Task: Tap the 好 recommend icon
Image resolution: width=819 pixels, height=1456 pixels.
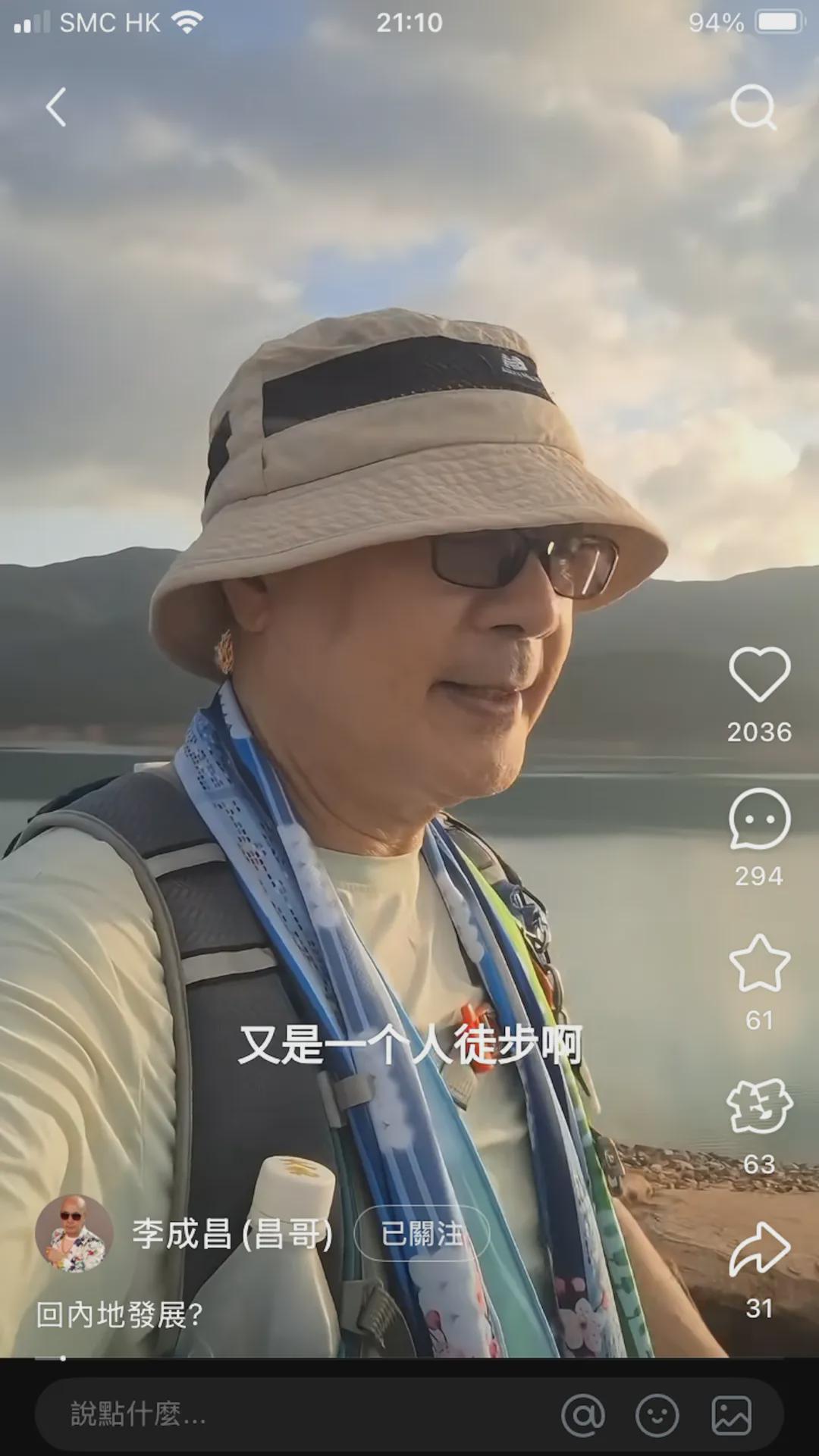Action: coord(759,1107)
